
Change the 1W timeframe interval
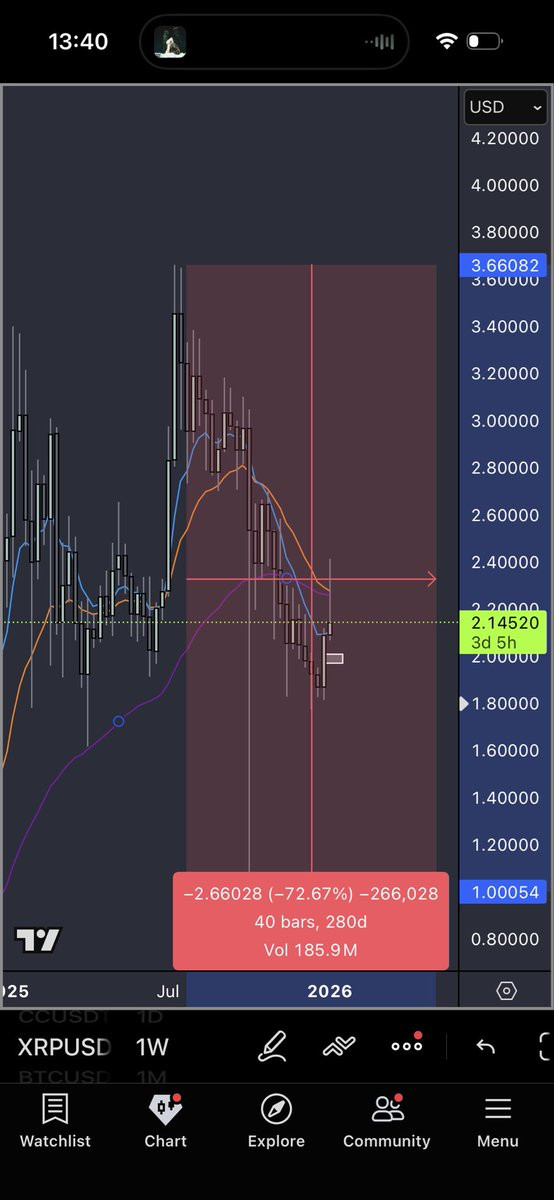pos(152,1047)
